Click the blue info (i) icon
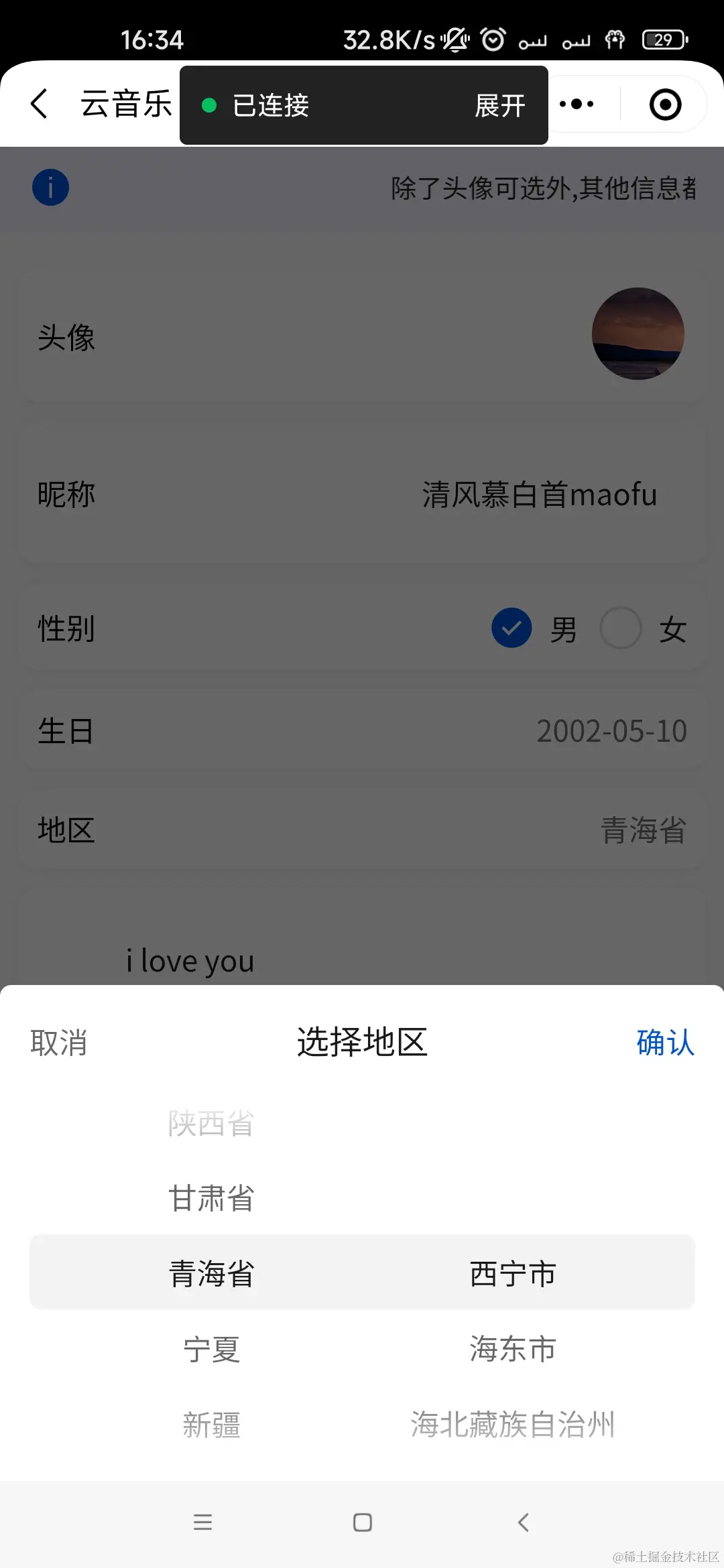 pos(50,187)
